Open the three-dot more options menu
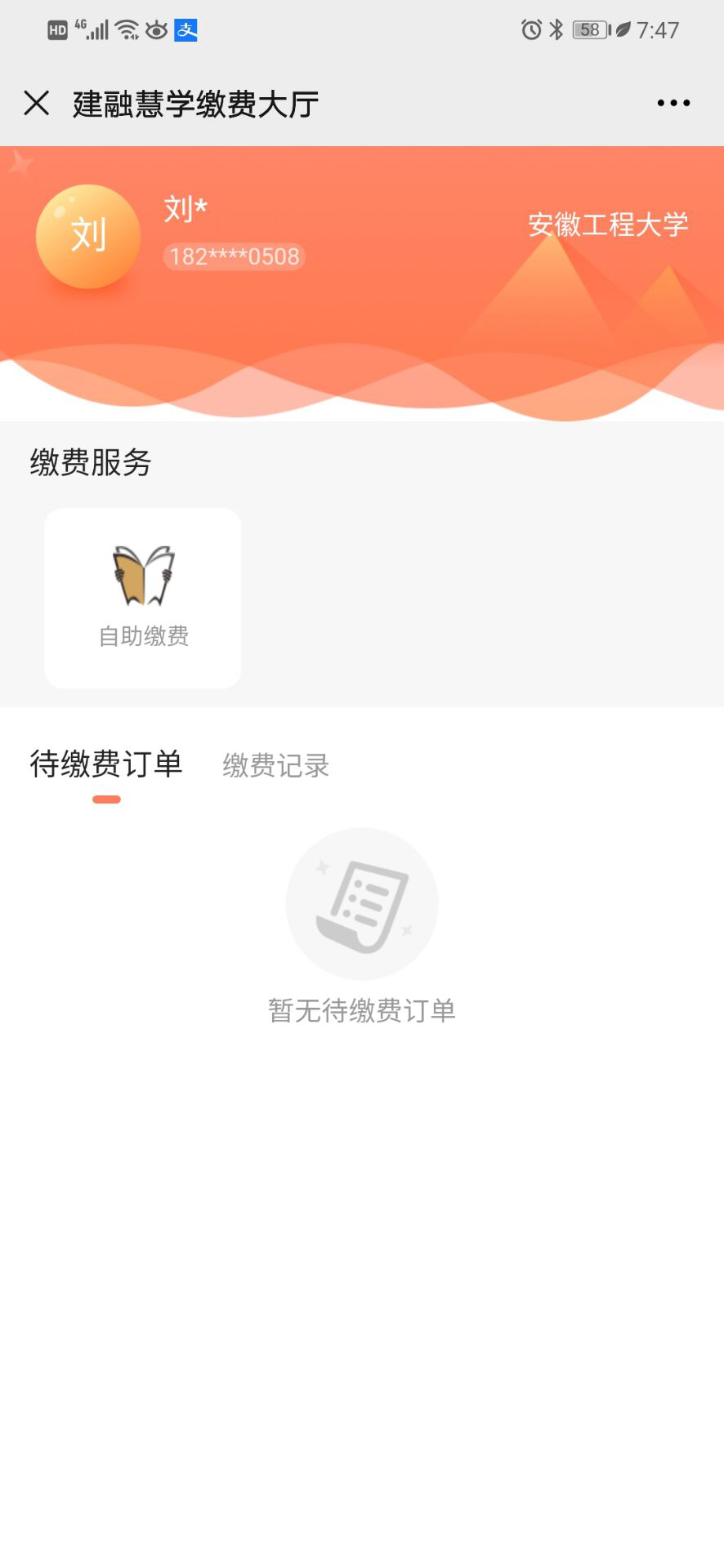Viewport: 724px width, 1568px height. pyautogui.click(x=673, y=103)
